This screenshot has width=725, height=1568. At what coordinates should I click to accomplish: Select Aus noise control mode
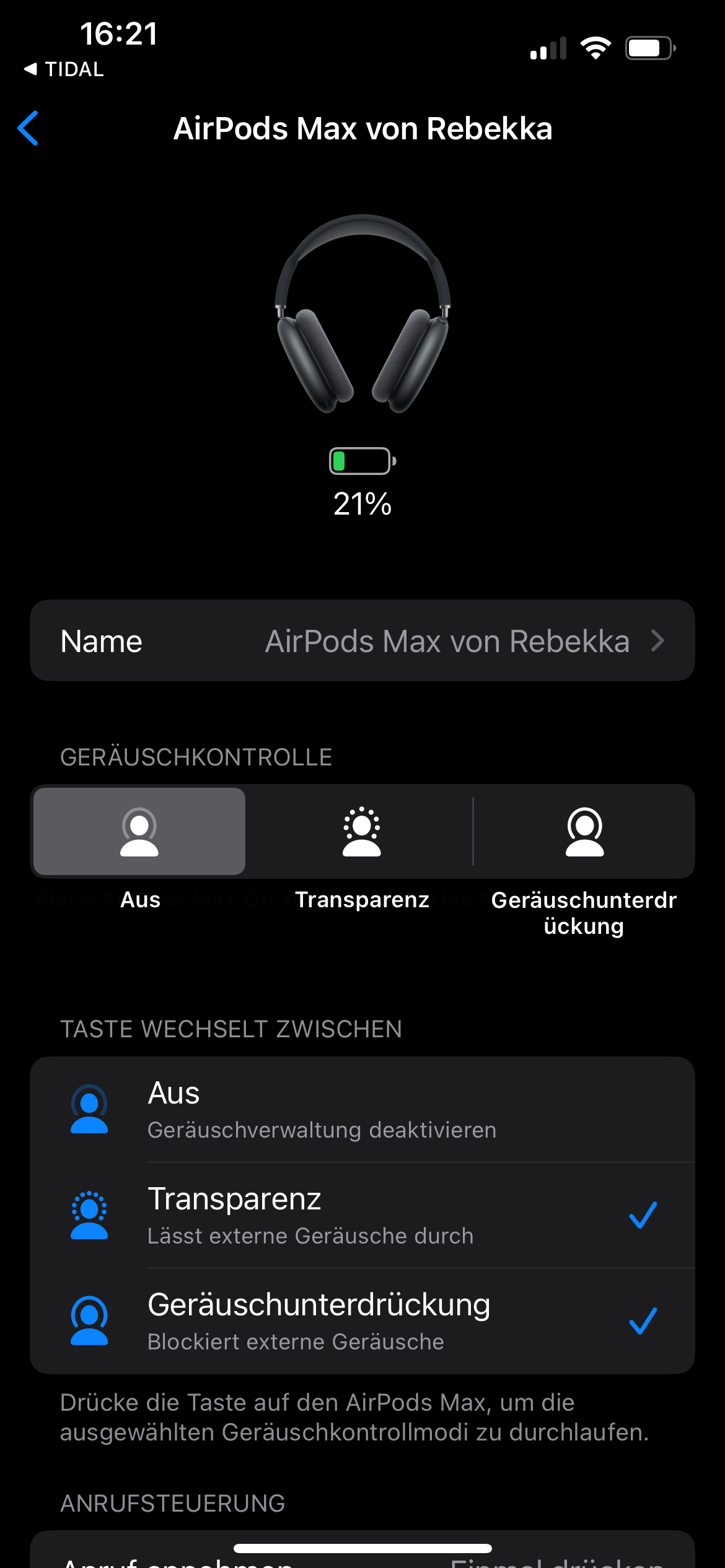point(139,832)
